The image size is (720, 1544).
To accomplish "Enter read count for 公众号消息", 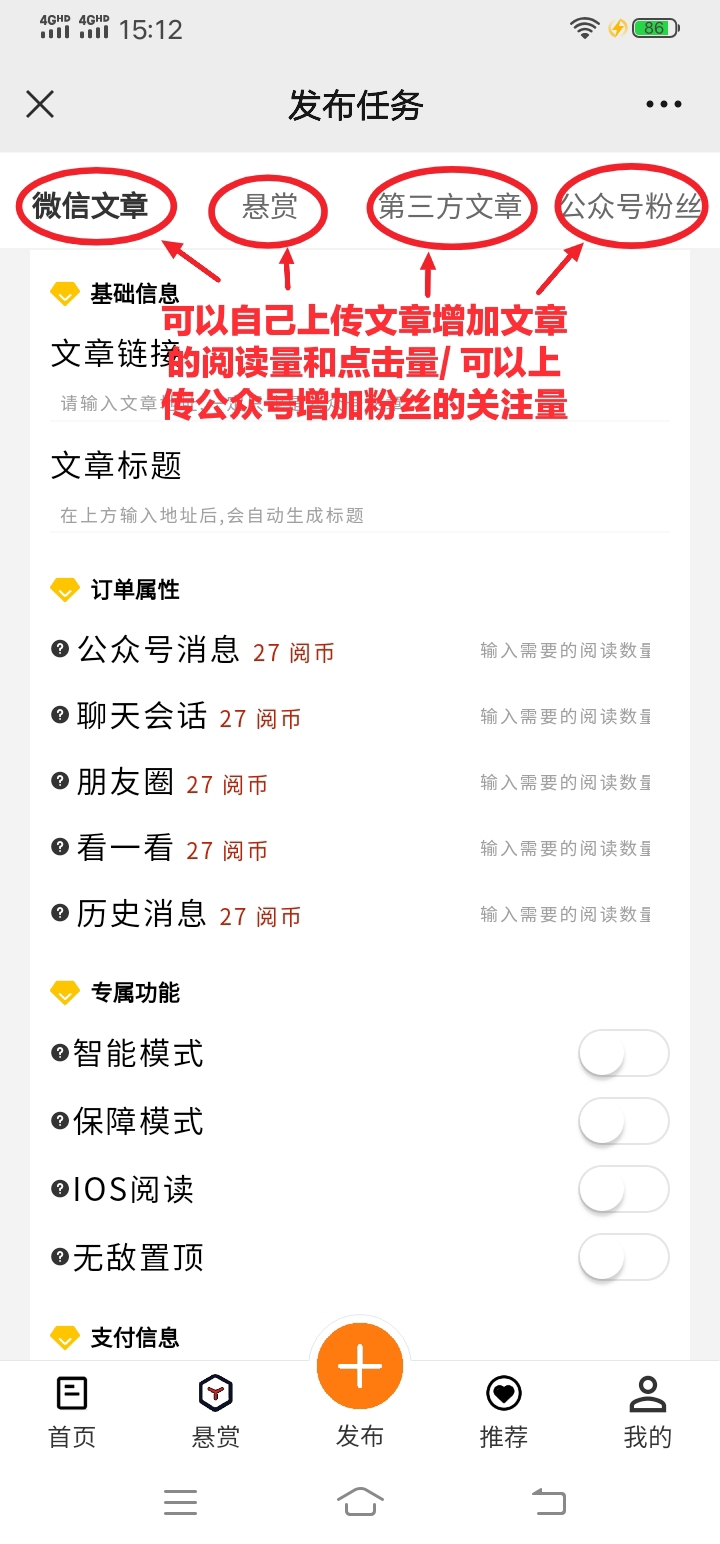I will (x=565, y=651).
